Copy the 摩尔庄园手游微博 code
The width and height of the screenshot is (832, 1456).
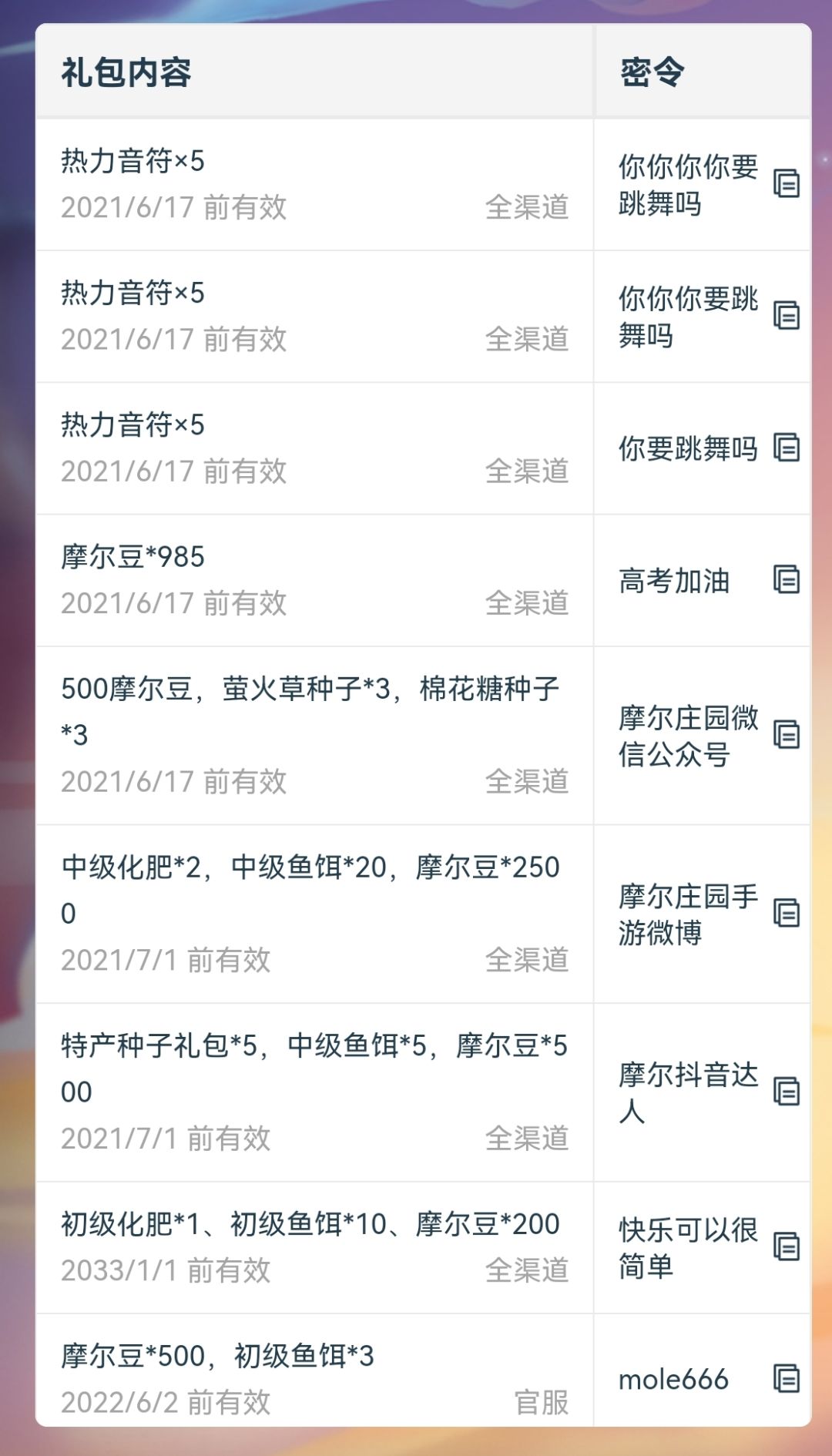click(x=787, y=914)
